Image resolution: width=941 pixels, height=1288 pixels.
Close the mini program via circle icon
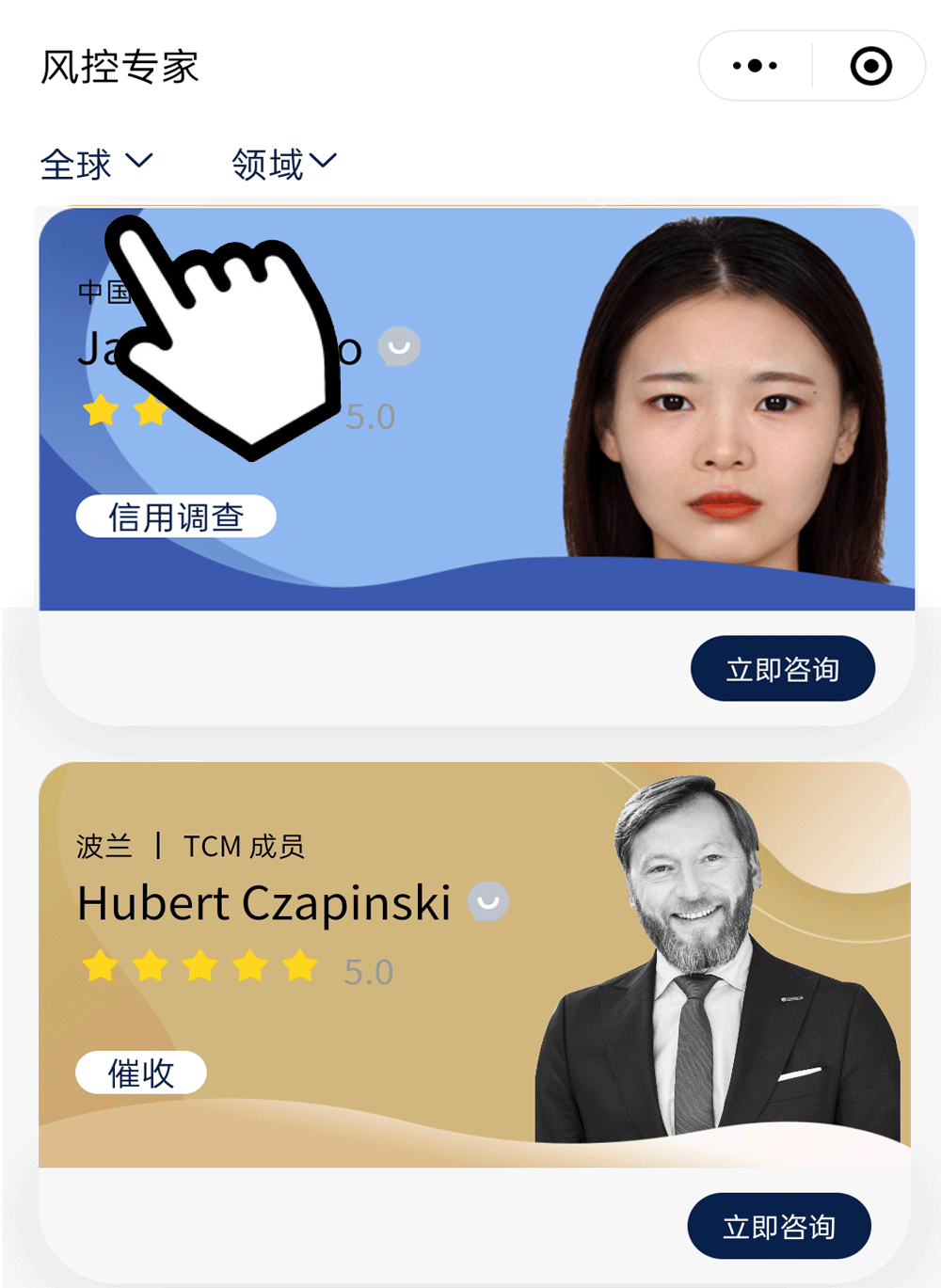click(x=870, y=66)
